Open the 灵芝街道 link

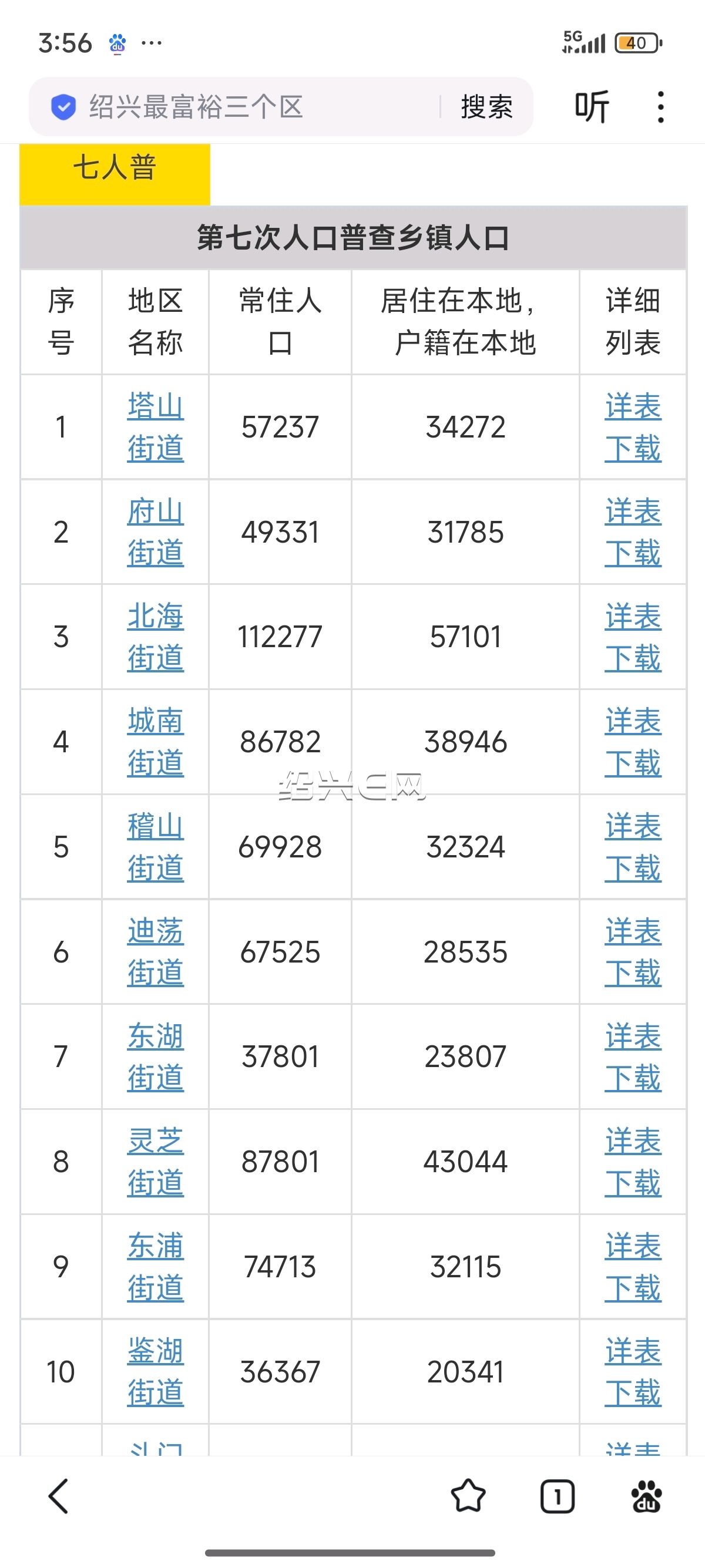(155, 1162)
